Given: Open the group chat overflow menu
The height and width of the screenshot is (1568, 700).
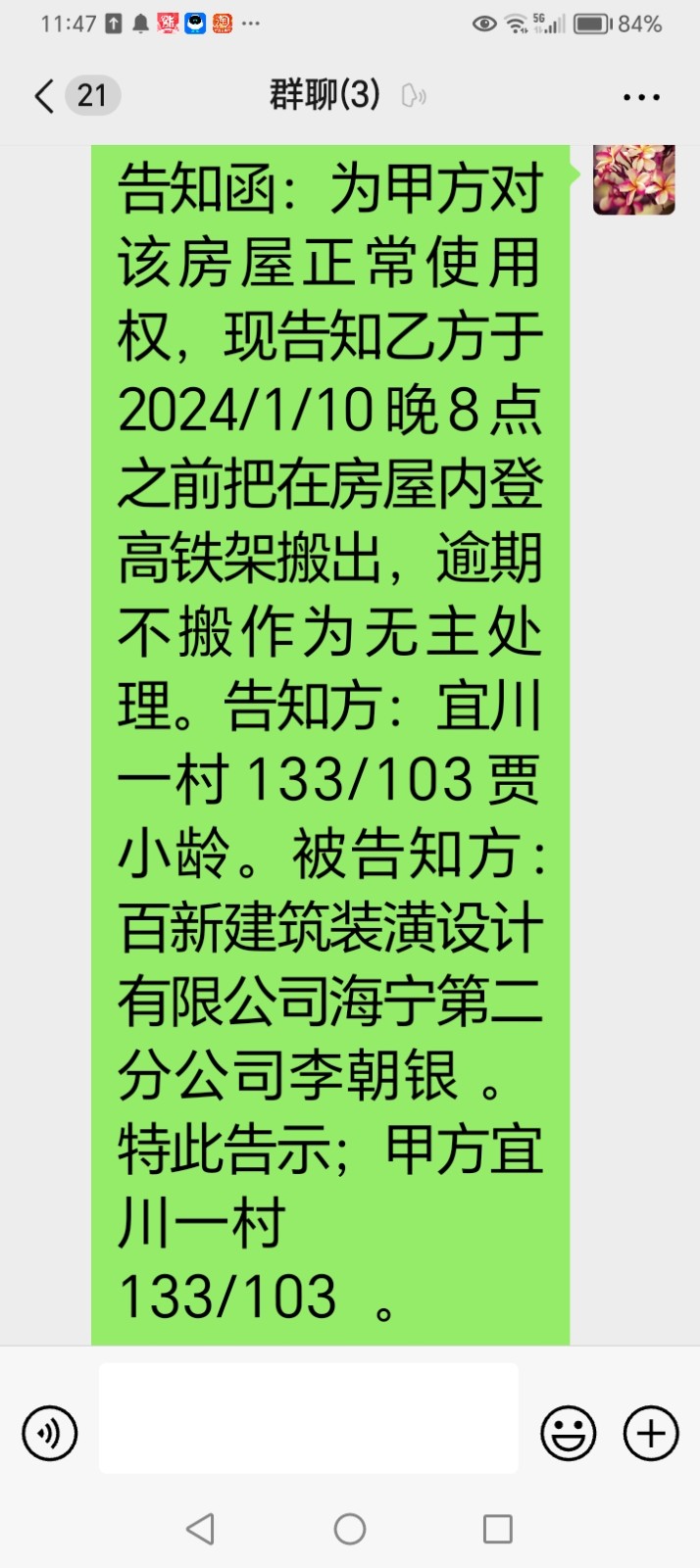Looking at the screenshot, I should point(641,97).
